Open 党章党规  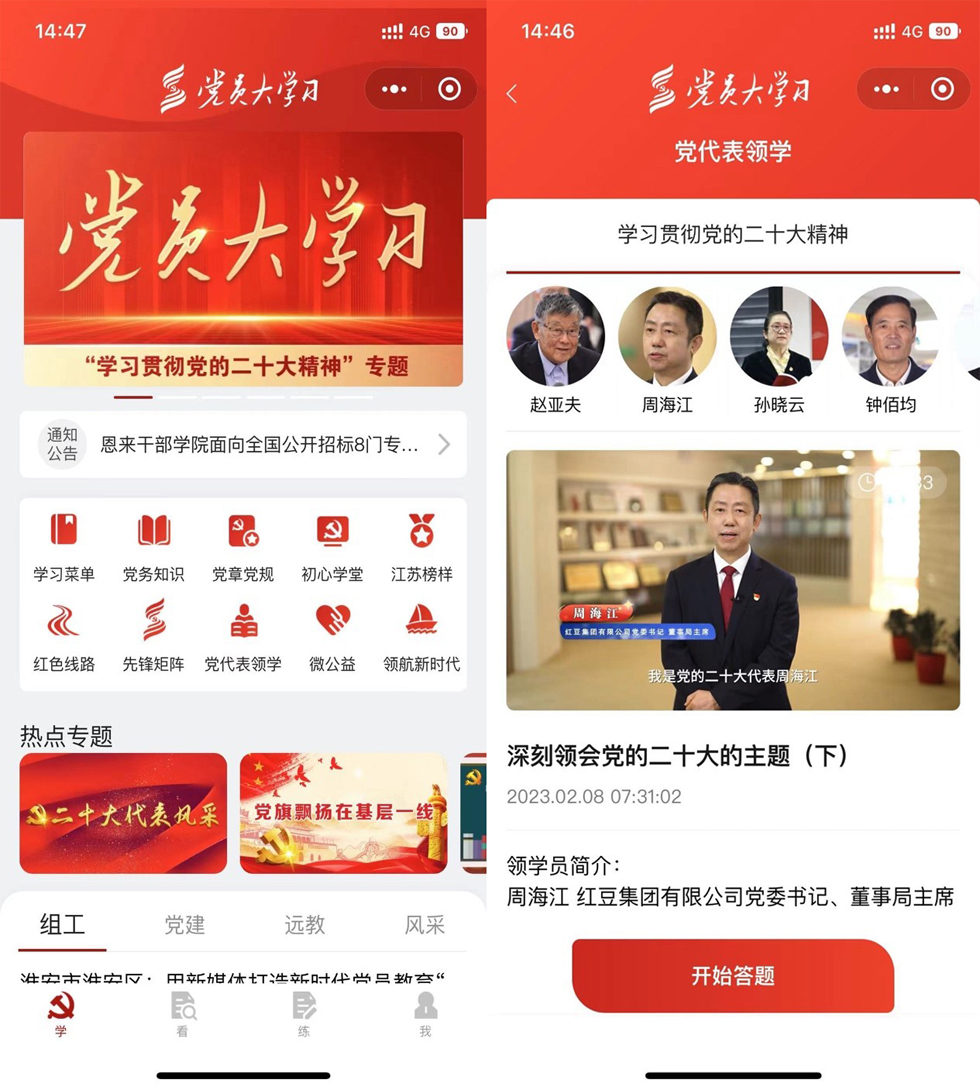[x=243, y=547]
